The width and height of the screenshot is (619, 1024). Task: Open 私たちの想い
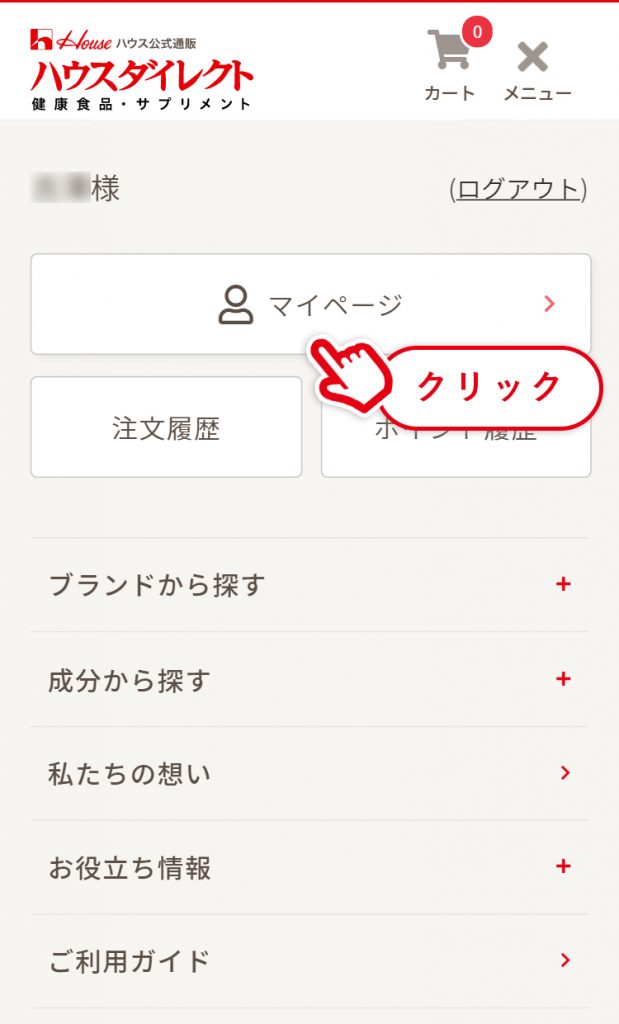point(310,773)
